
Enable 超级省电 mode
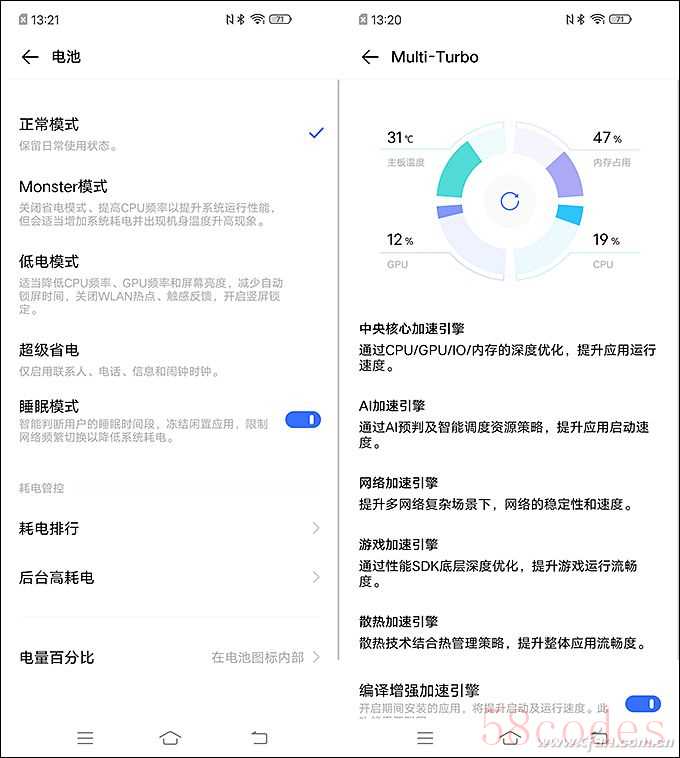point(170,359)
